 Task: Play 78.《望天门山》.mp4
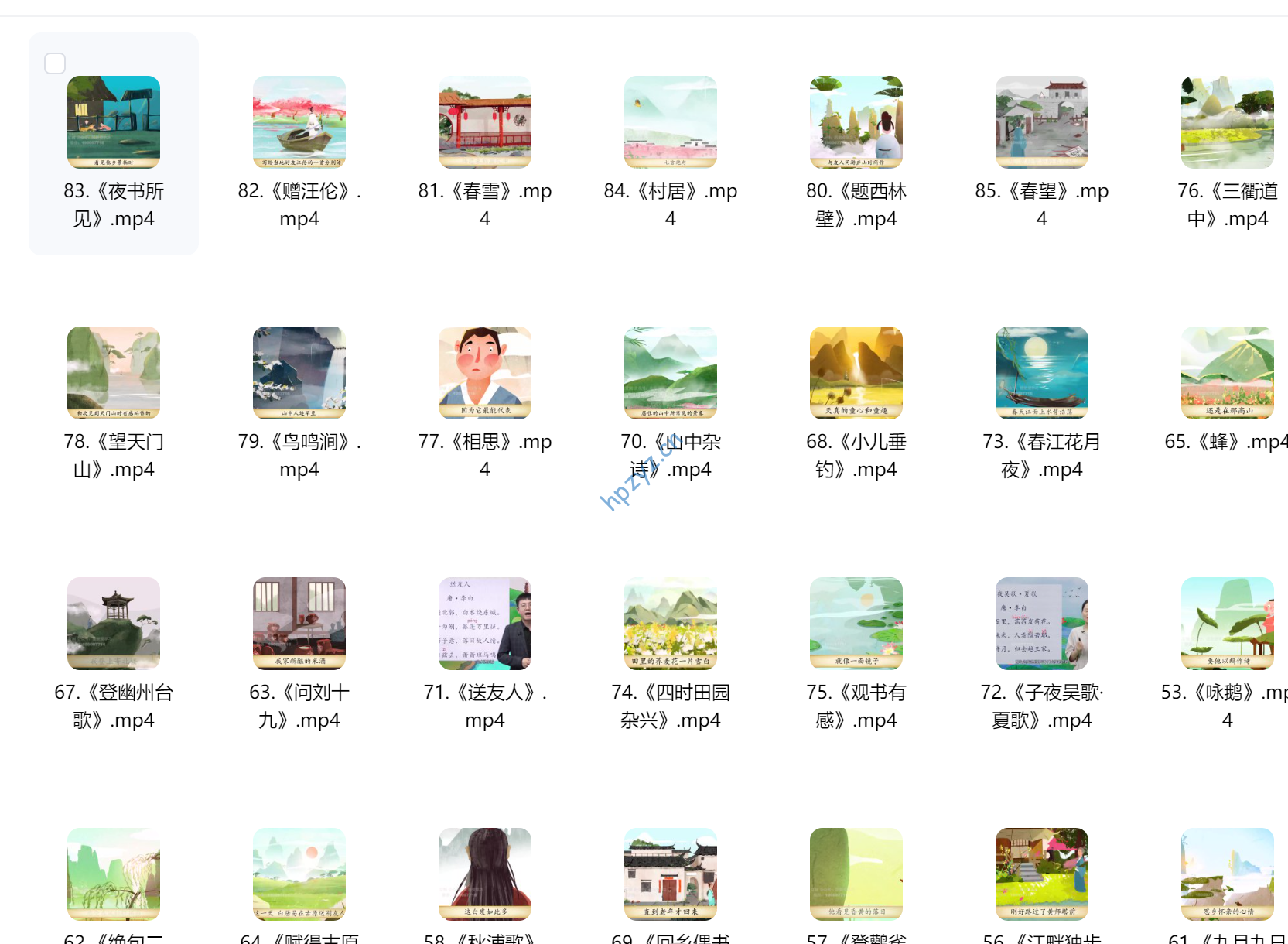coord(114,373)
